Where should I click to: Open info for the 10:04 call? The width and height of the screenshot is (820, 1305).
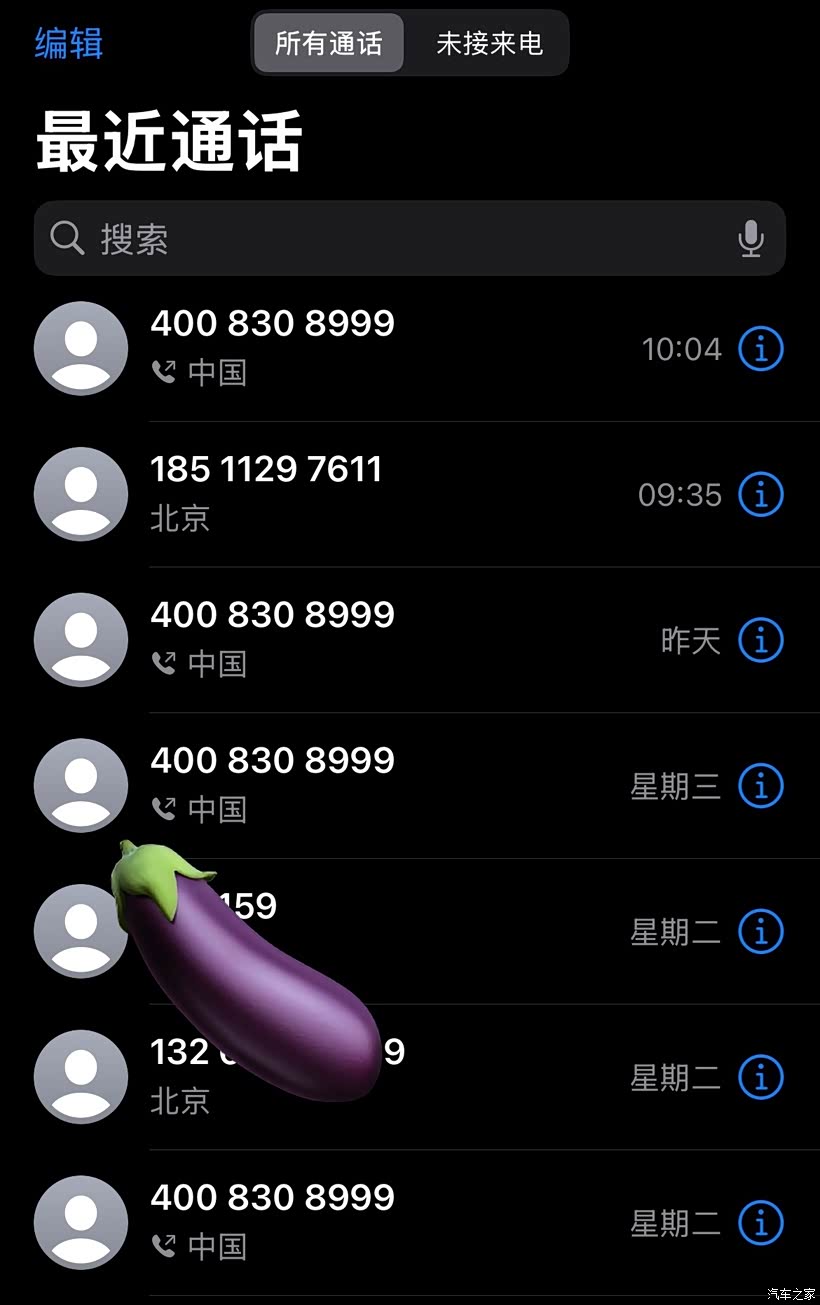tap(761, 349)
